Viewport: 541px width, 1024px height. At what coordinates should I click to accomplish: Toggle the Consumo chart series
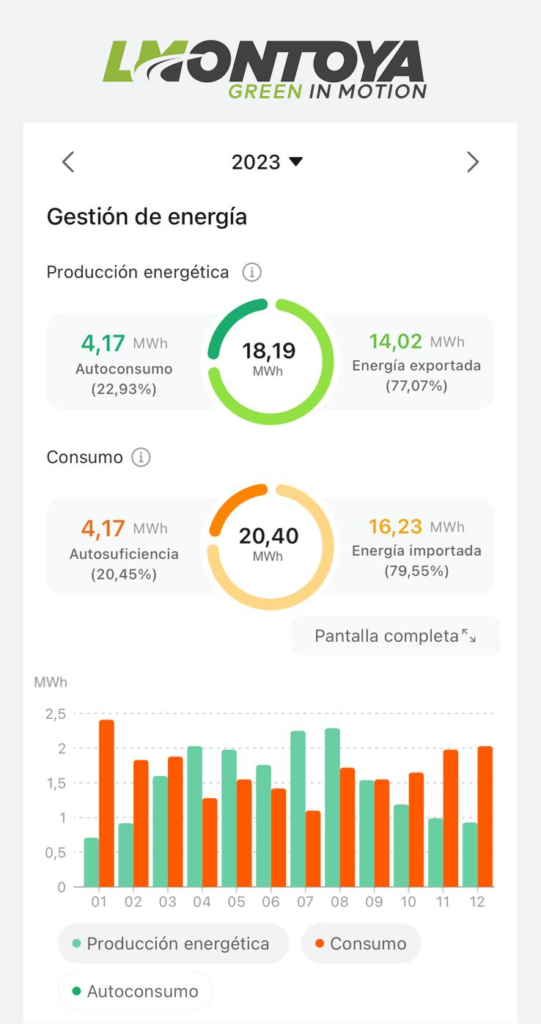tap(361, 944)
